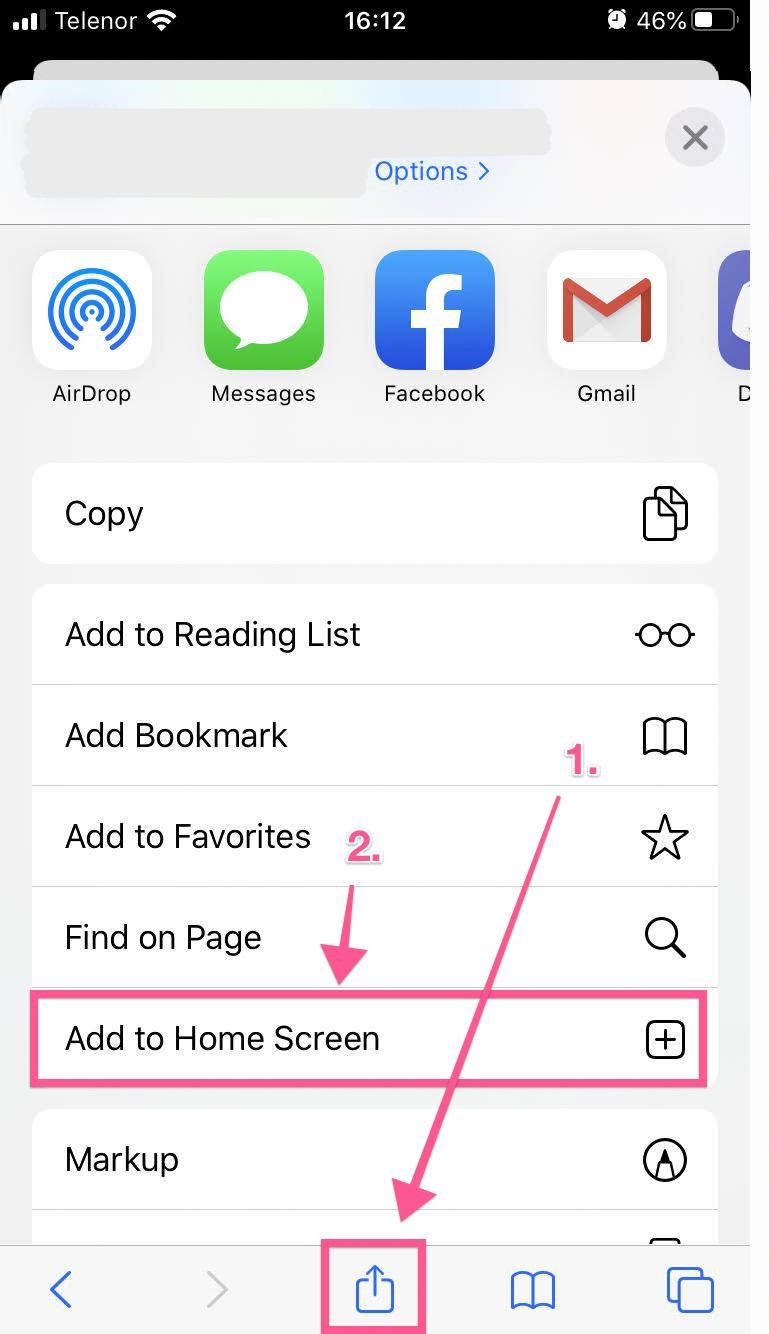
Task: Open Find on Page
Action: (x=374, y=938)
